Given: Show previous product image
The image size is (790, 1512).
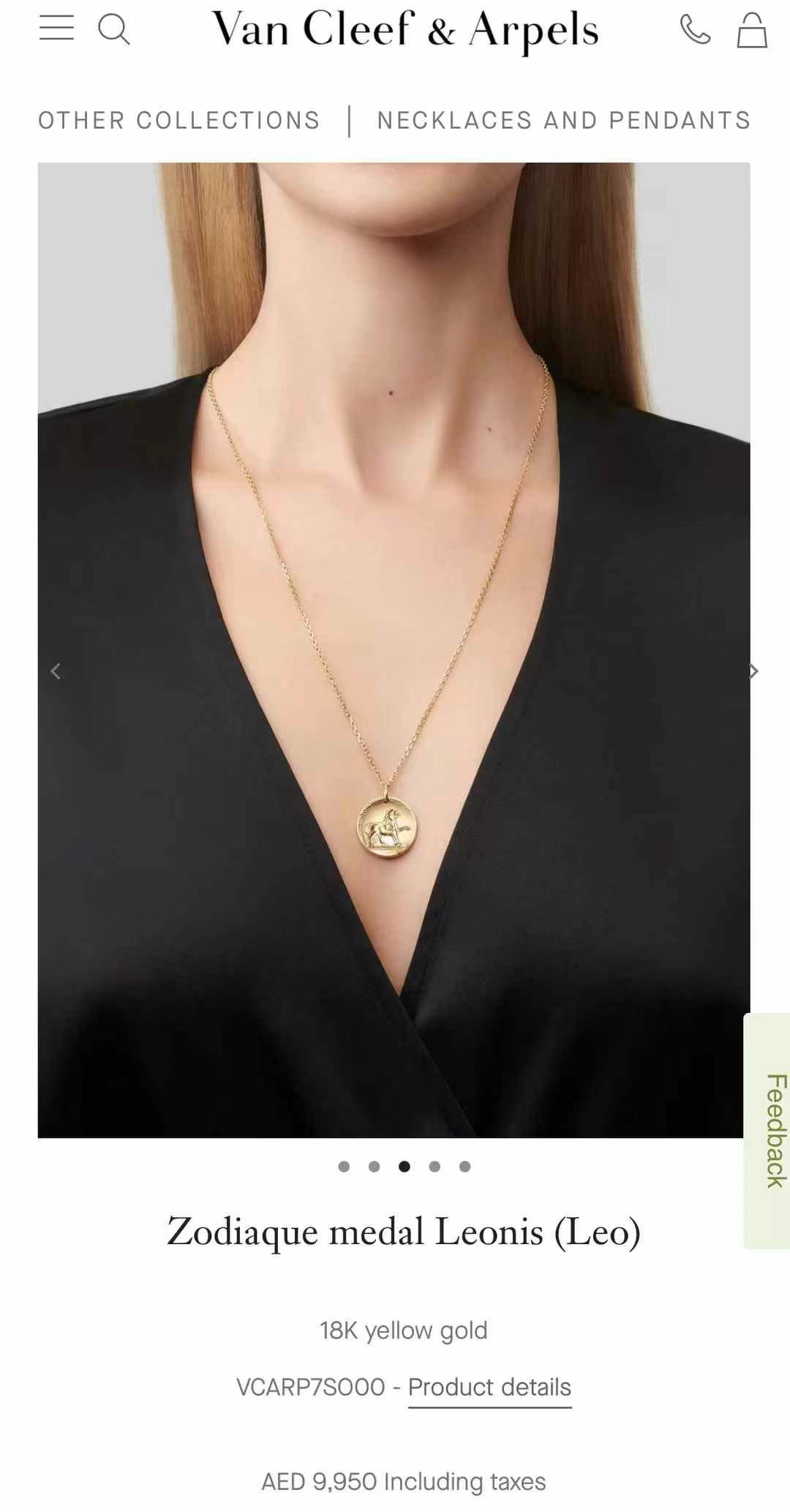Looking at the screenshot, I should (x=56, y=670).
